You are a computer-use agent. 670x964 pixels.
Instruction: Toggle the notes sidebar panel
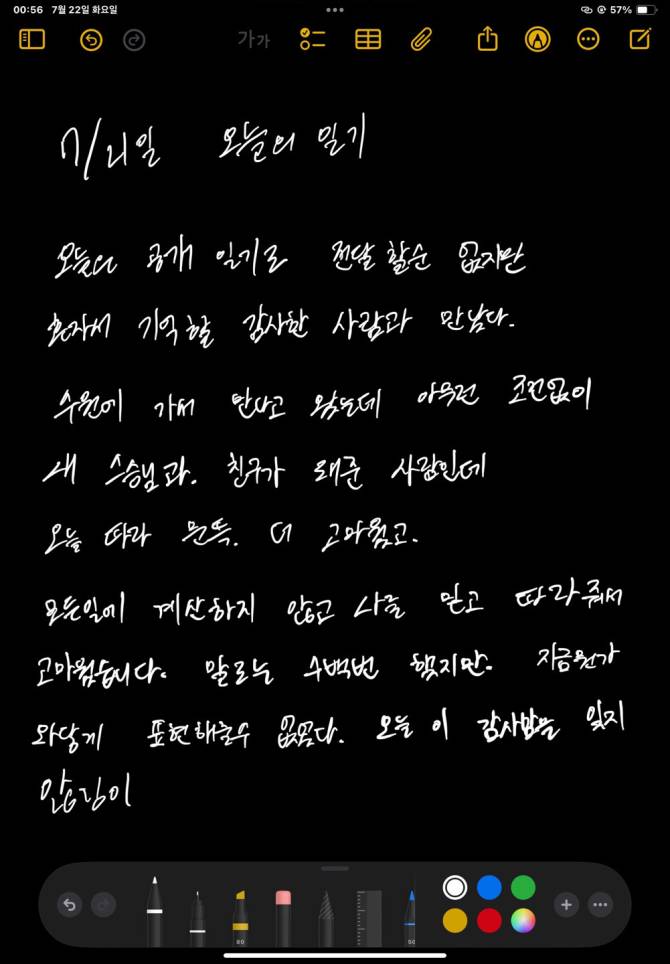32,40
